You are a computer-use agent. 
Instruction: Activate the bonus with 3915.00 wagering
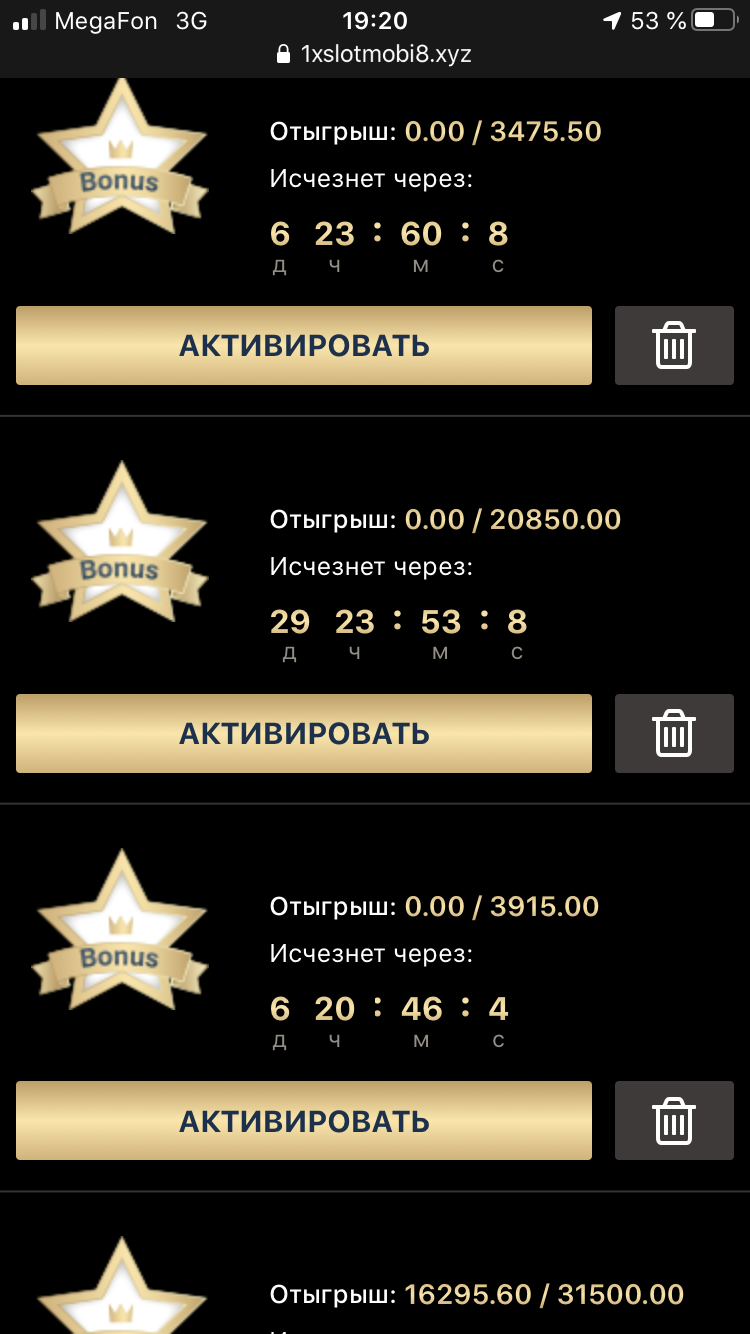pyautogui.click(x=303, y=1121)
